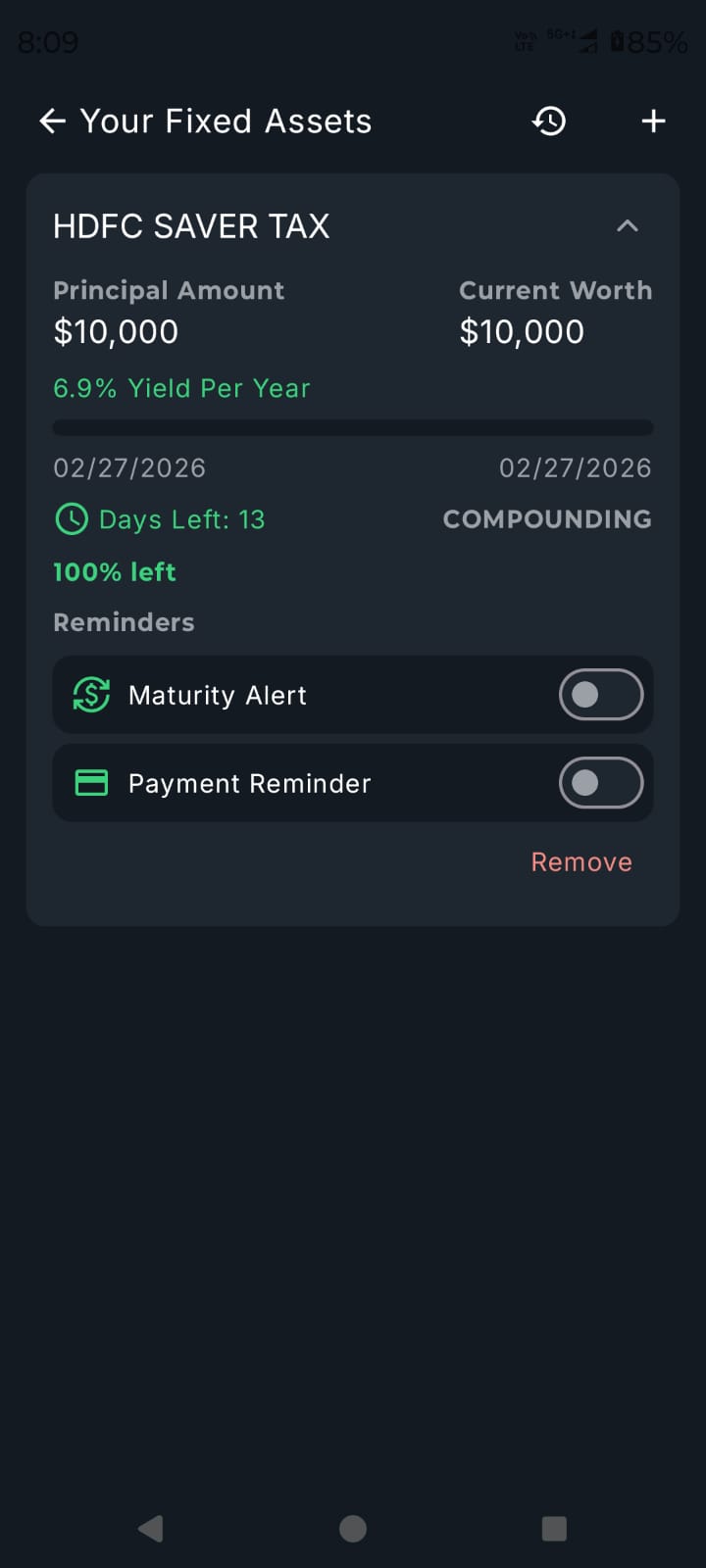706x1568 pixels.
Task: Add a new fixed asset
Action: point(653,122)
